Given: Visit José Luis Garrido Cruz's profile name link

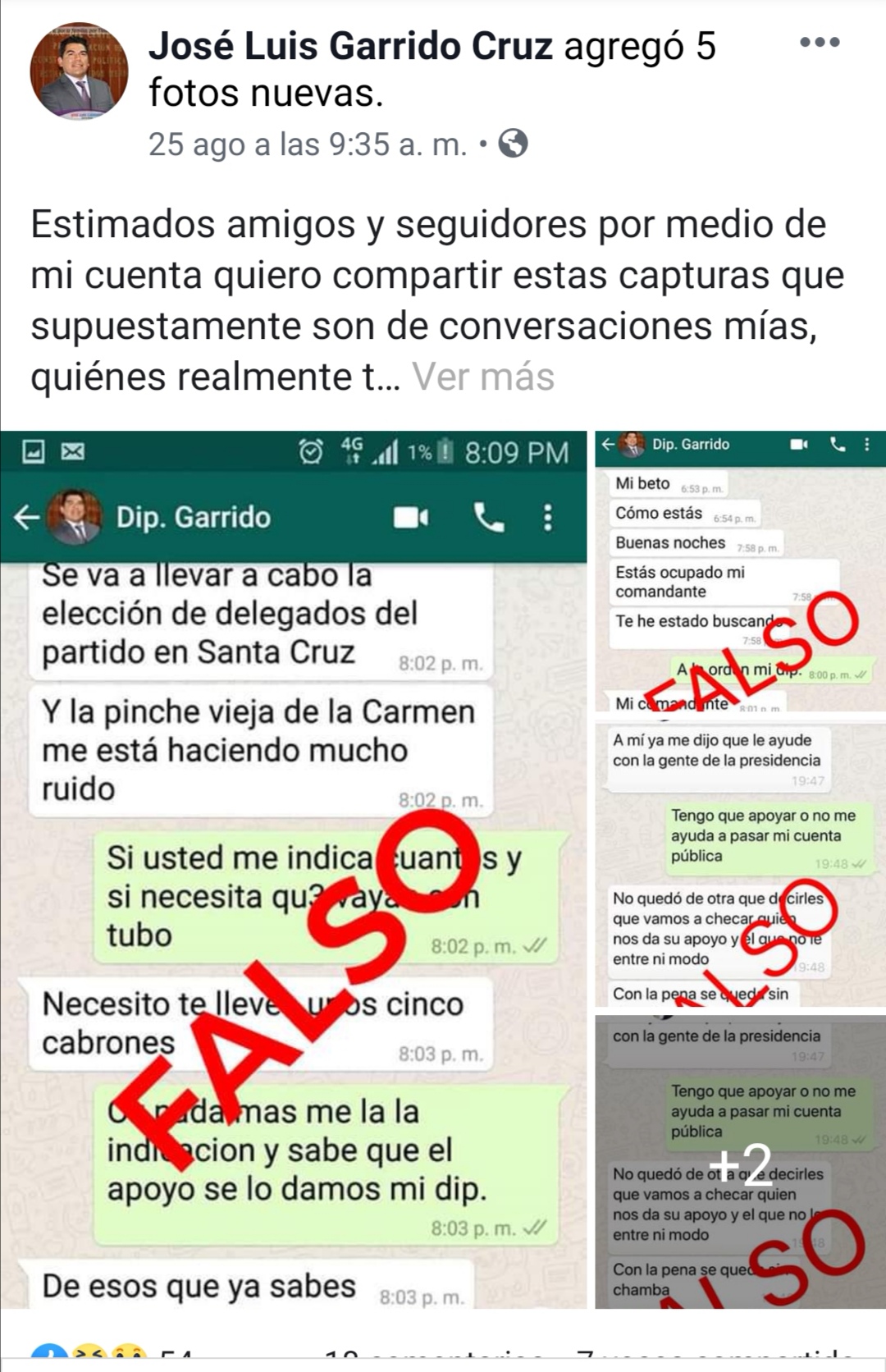Looking at the screenshot, I should (350, 46).
